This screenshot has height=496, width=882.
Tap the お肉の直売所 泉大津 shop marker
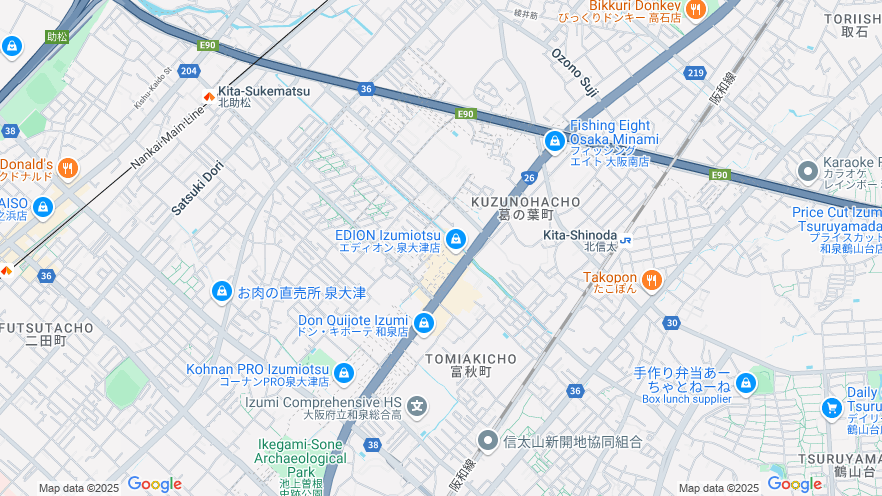pyautogui.click(x=222, y=291)
